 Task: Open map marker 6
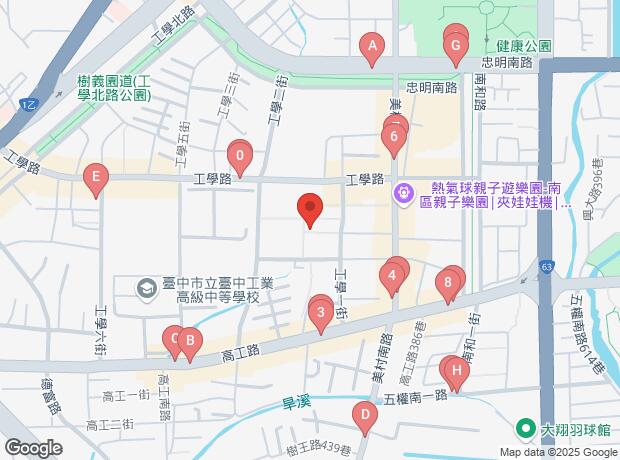(395, 136)
